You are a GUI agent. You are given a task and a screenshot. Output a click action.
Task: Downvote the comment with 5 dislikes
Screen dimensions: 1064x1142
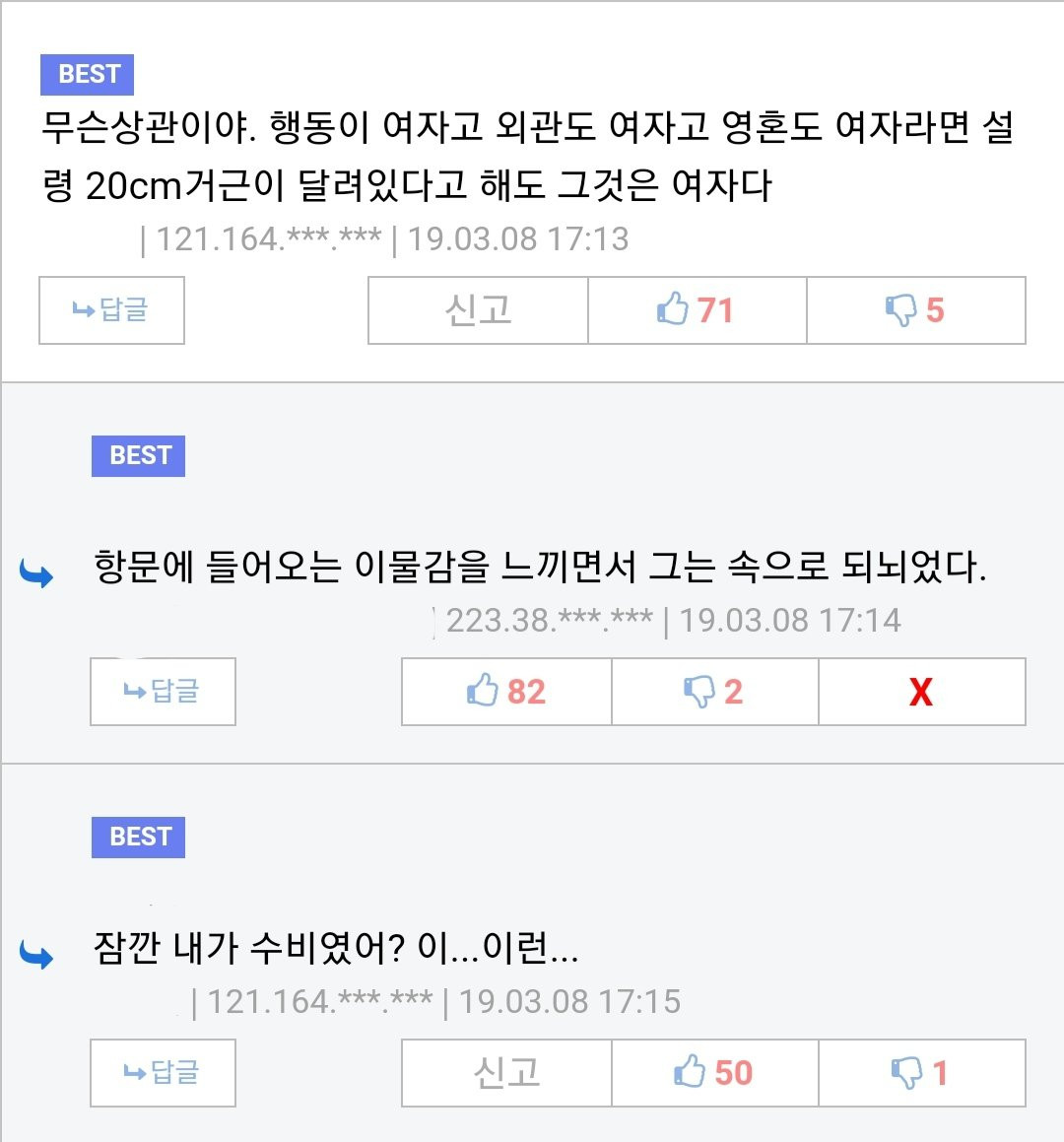(x=915, y=310)
